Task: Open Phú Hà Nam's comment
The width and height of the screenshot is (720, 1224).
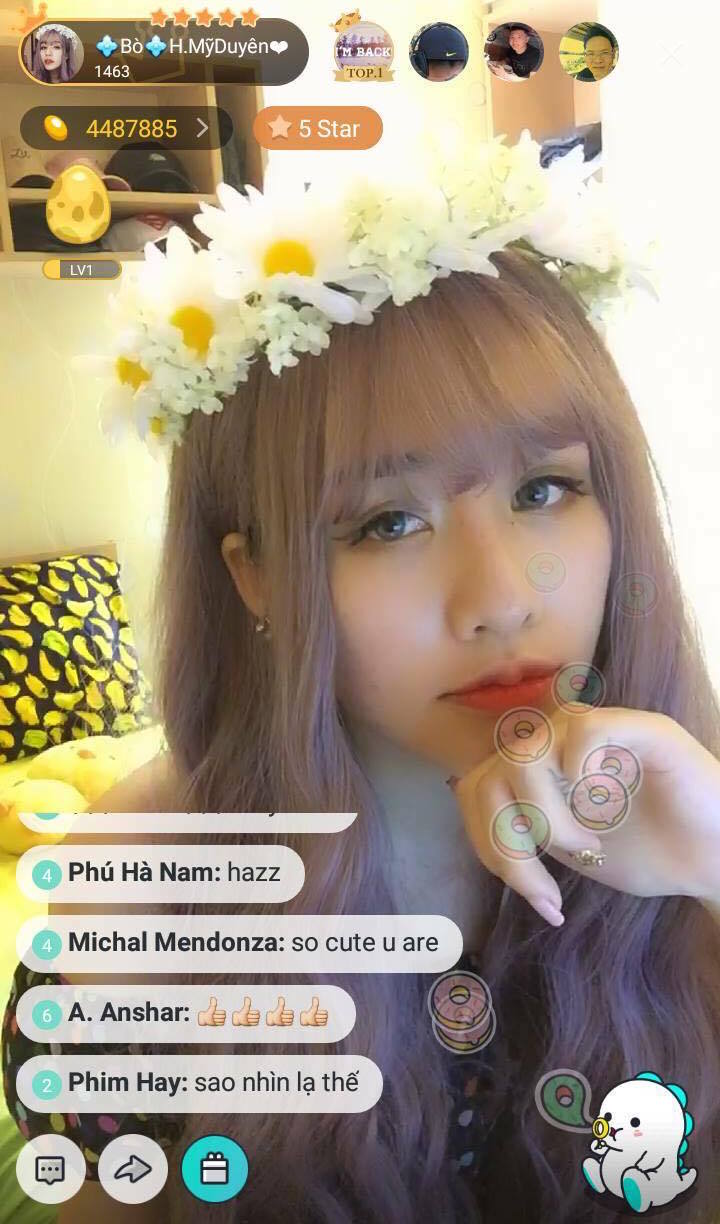Action: [x=160, y=873]
